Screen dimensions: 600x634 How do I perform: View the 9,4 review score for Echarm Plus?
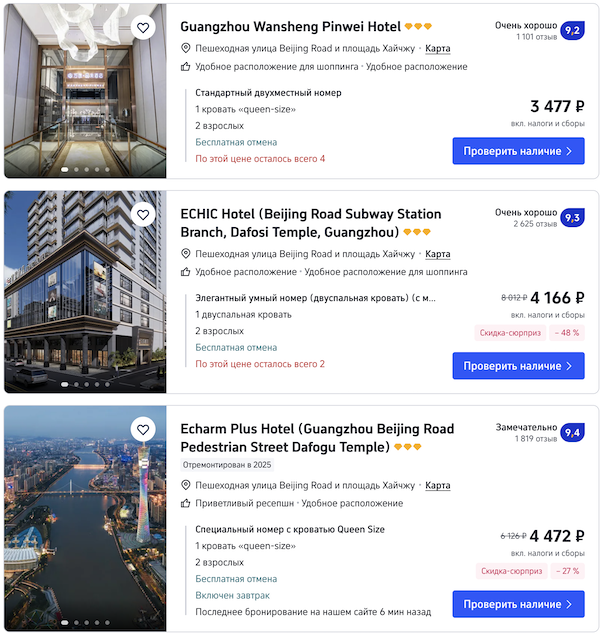point(572,432)
